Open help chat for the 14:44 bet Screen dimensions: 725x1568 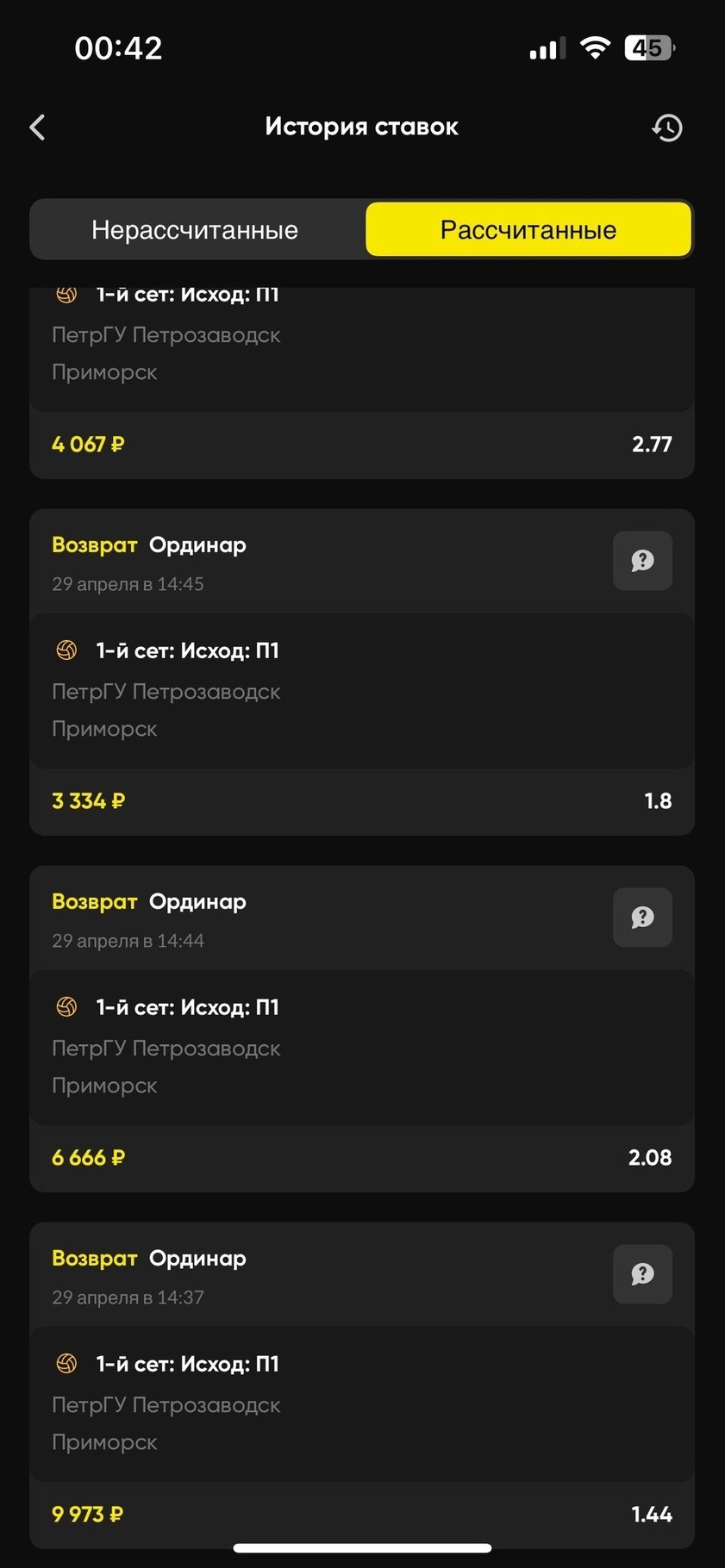click(642, 918)
